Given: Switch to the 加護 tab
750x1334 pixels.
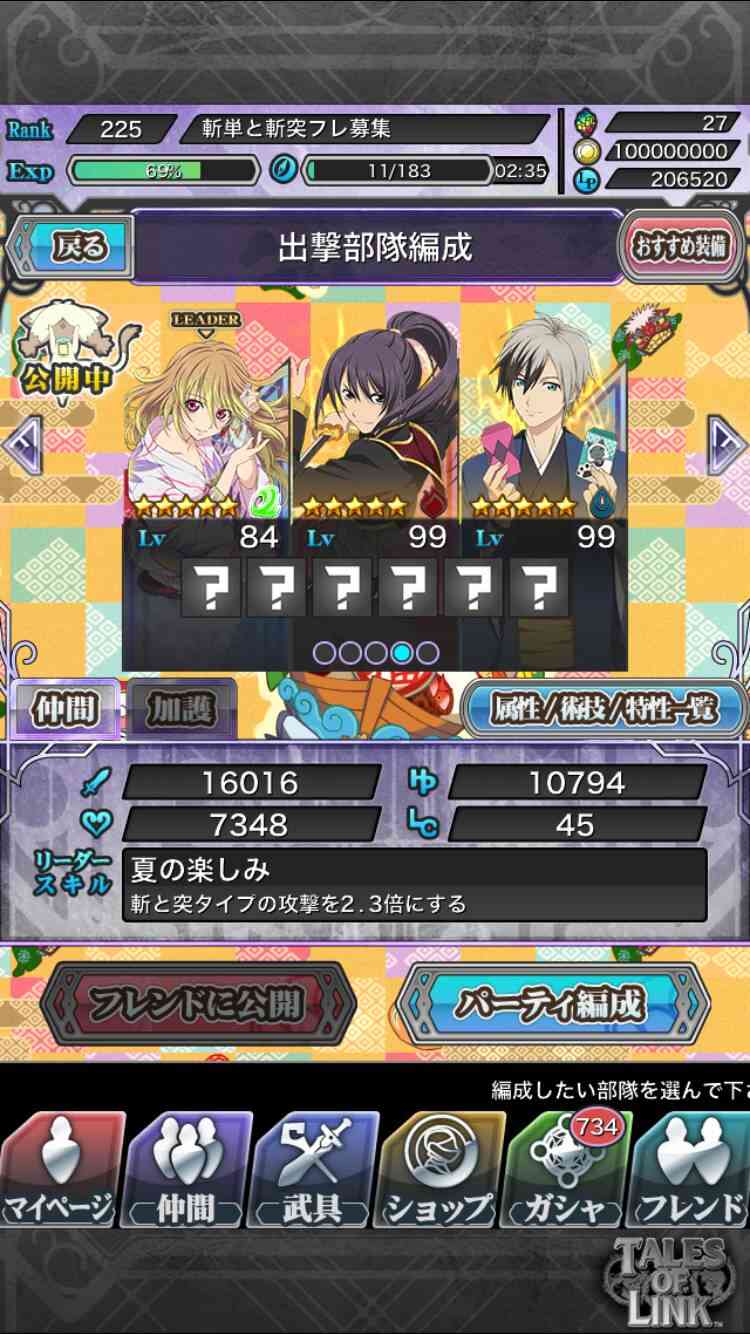Looking at the screenshot, I should coord(181,709).
